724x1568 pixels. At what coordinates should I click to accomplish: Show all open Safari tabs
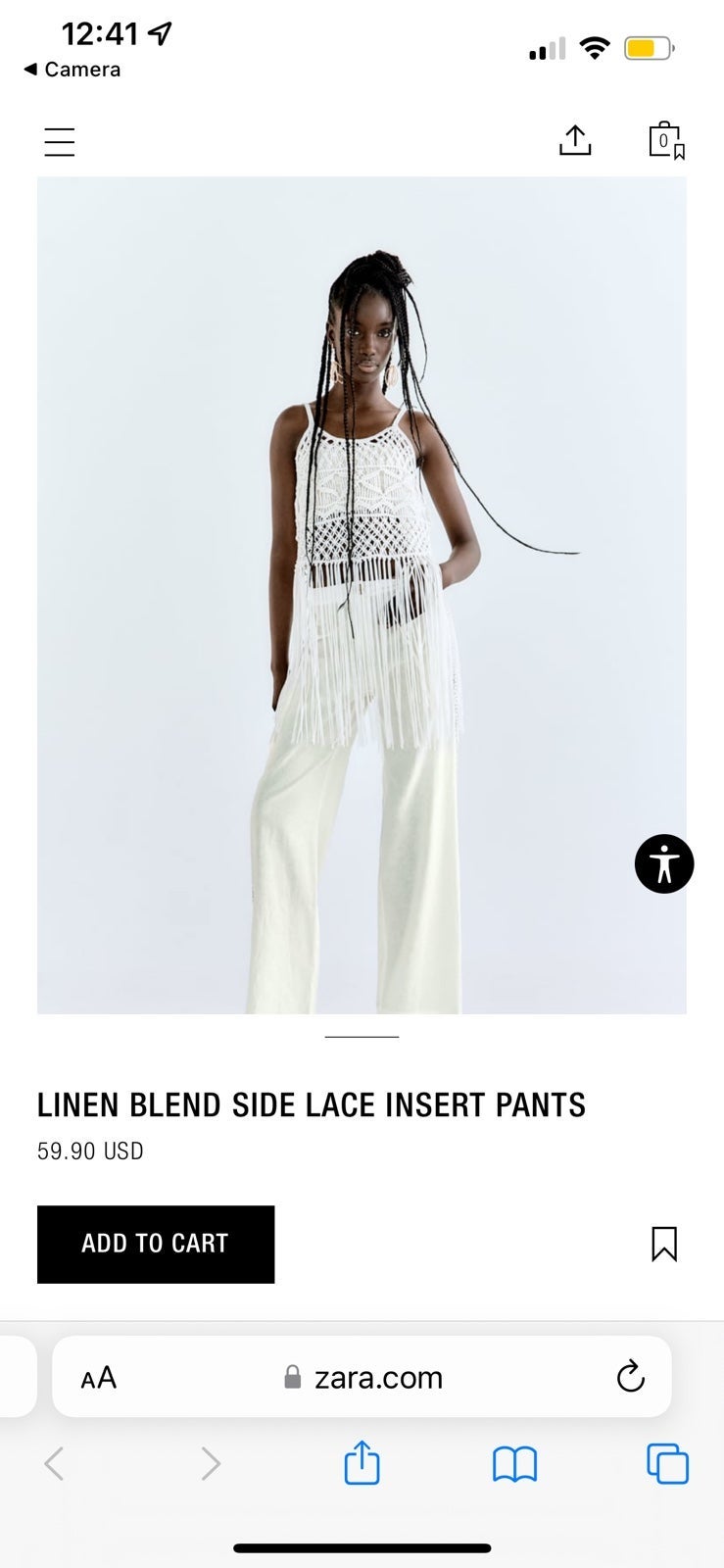tap(667, 1464)
